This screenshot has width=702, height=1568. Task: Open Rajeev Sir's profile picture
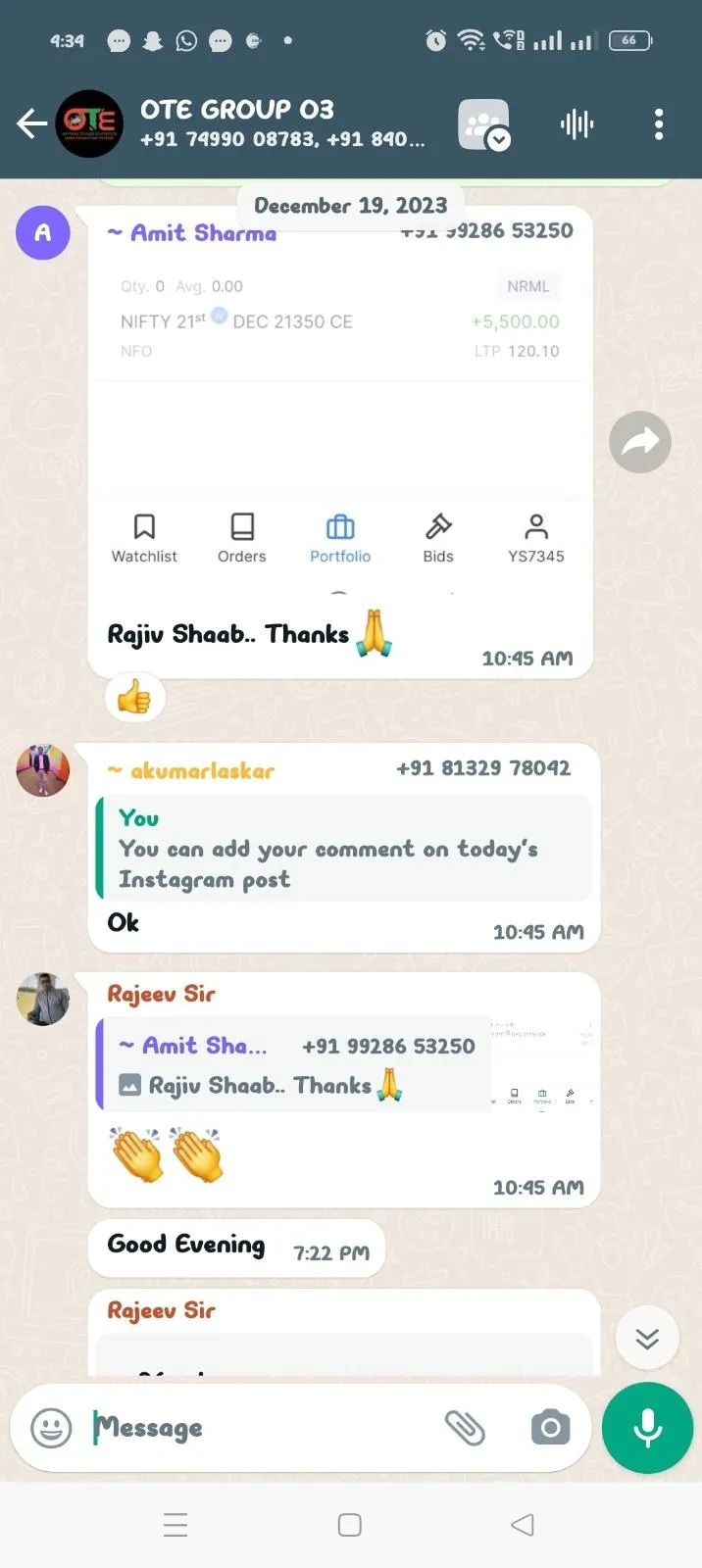(x=43, y=1000)
